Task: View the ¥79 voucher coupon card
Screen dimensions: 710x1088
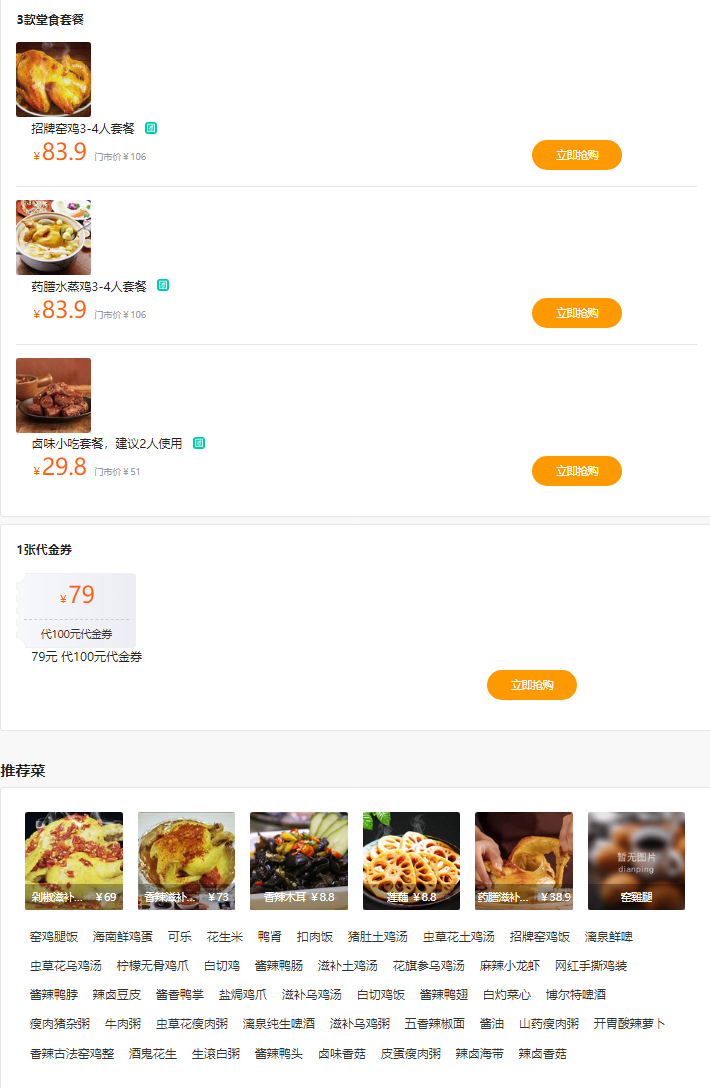Action: pos(76,610)
